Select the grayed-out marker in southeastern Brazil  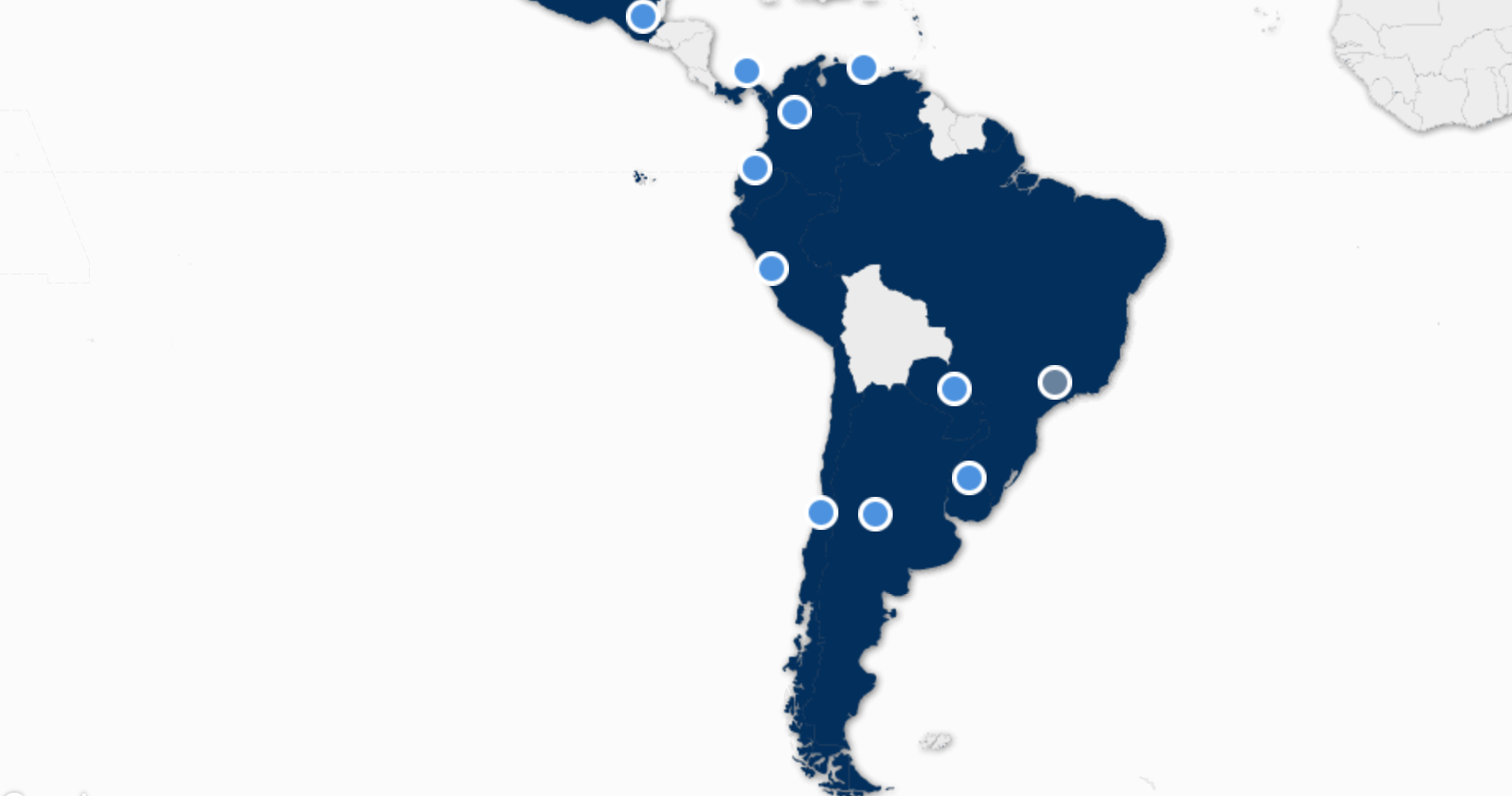coord(1055,382)
